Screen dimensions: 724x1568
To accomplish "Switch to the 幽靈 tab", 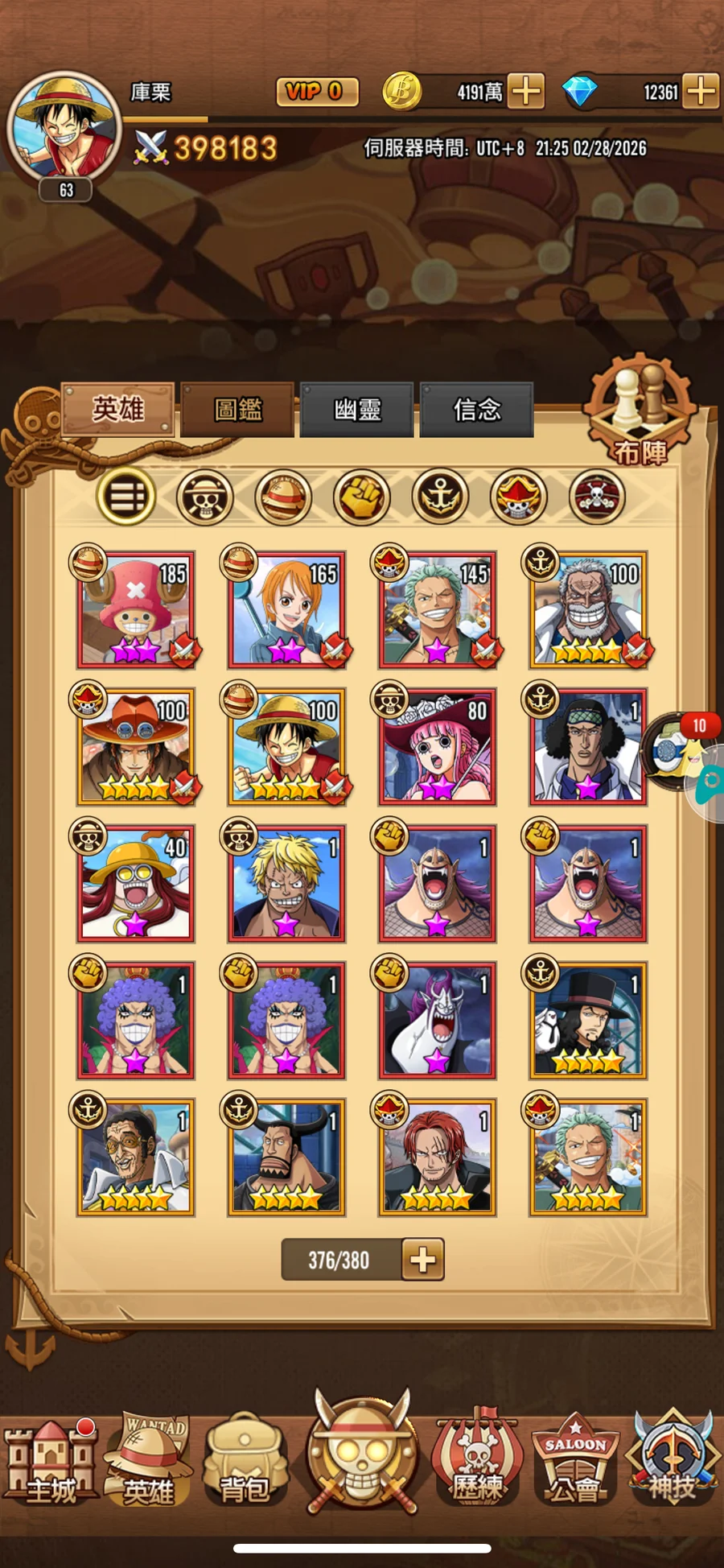I will coord(357,410).
